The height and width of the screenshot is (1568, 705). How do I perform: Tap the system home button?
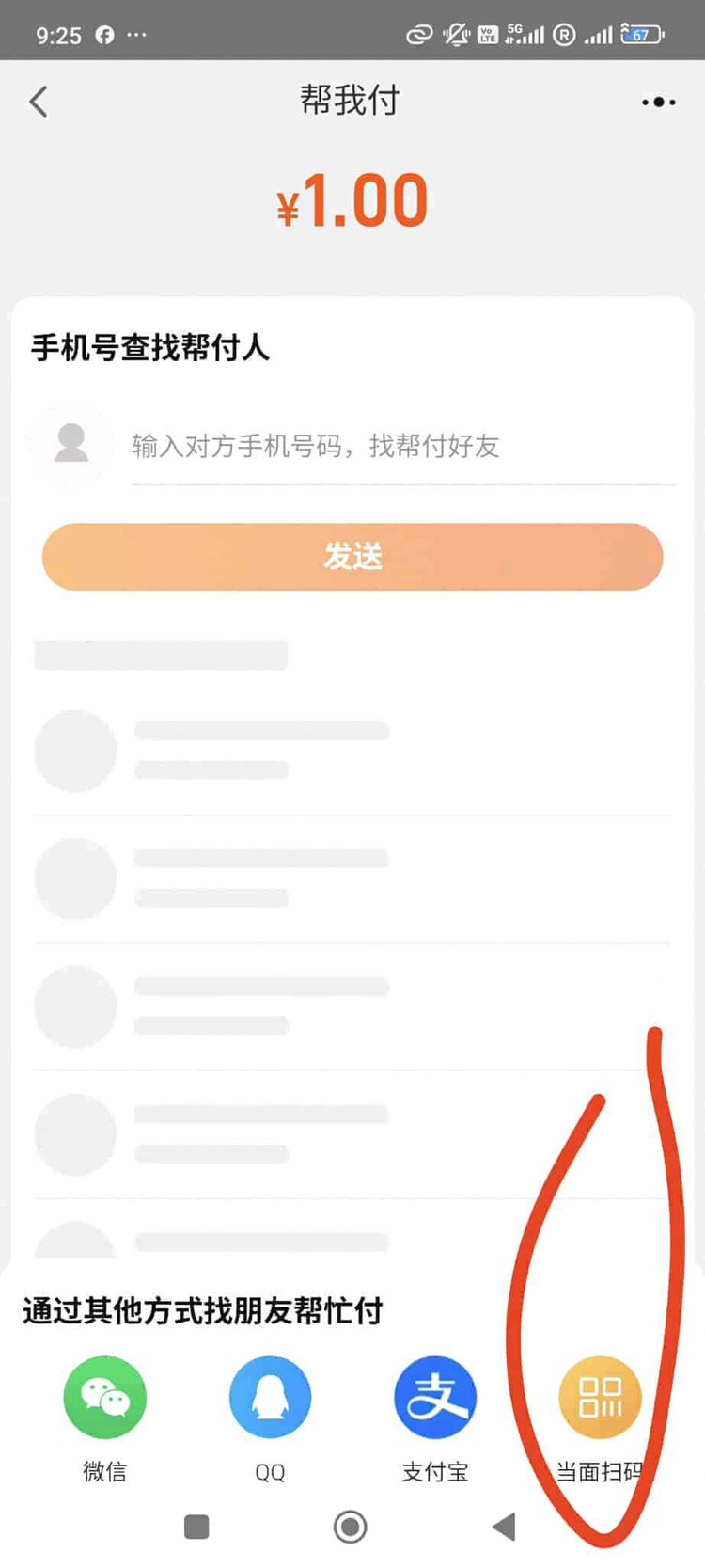click(x=351, y=1527)
